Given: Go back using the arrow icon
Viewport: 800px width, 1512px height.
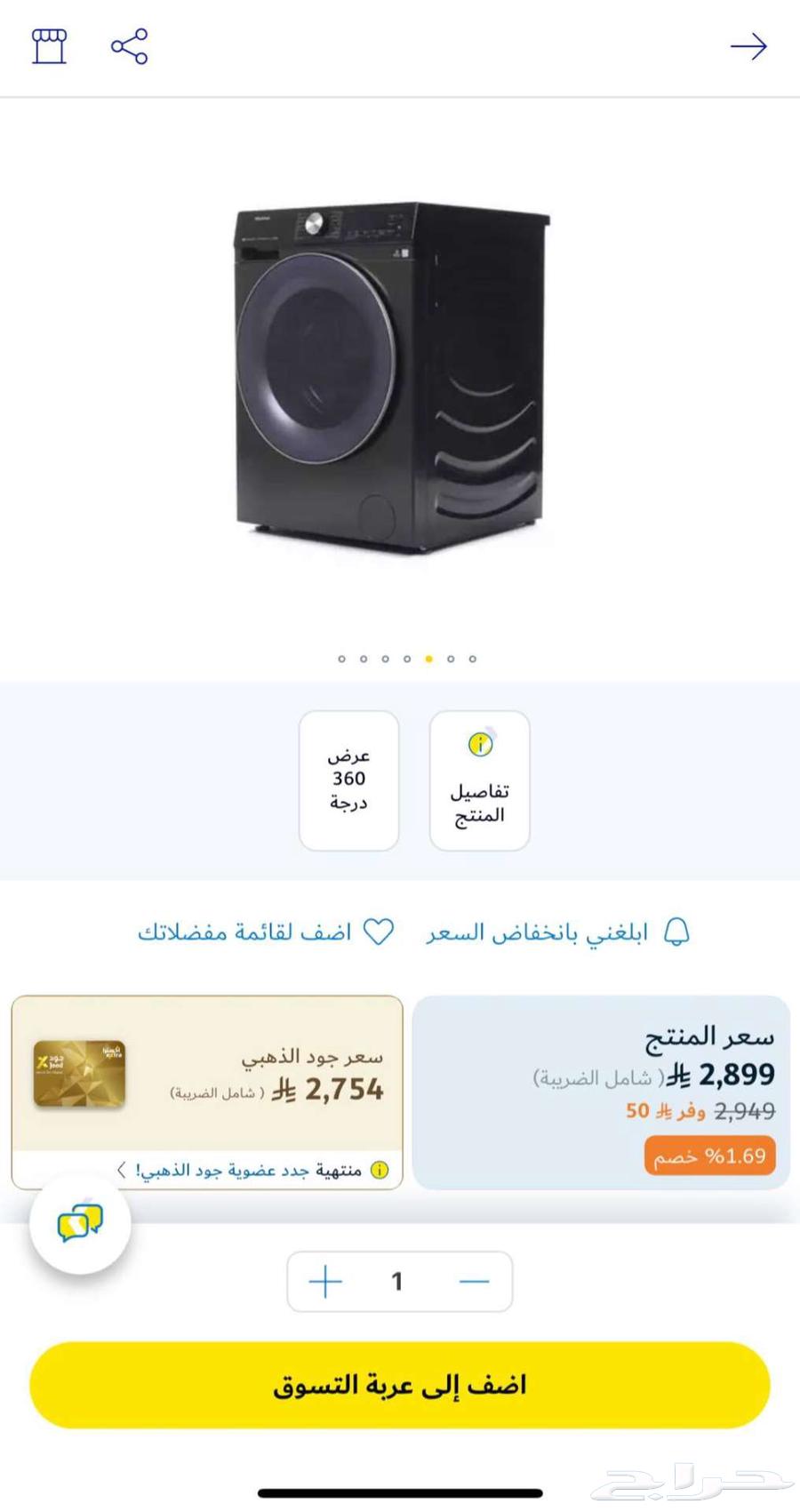Looking at the screenshot, I should click(x=748, y=46).
